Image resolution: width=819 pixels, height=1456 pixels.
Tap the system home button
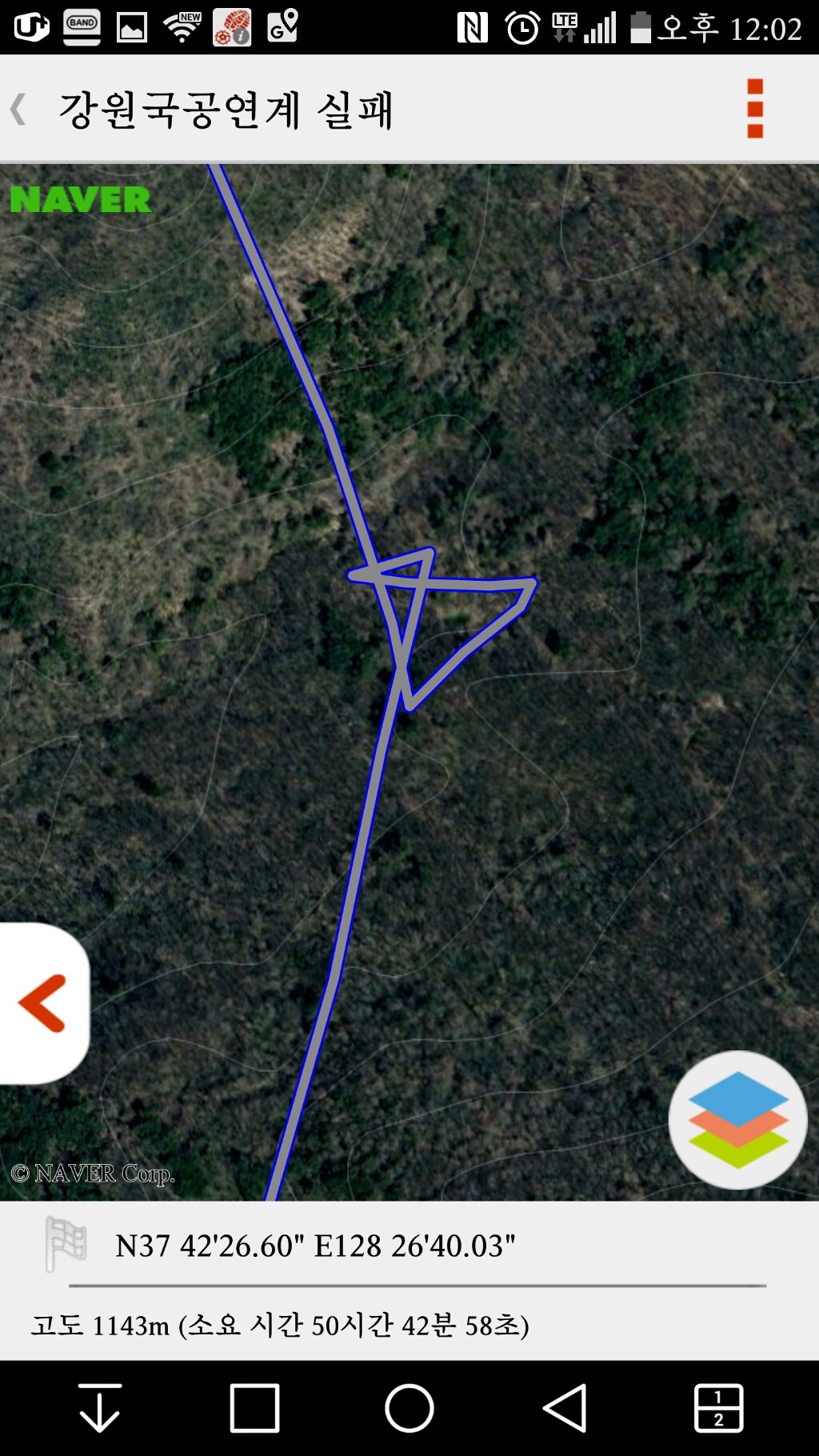(409, 1408)
